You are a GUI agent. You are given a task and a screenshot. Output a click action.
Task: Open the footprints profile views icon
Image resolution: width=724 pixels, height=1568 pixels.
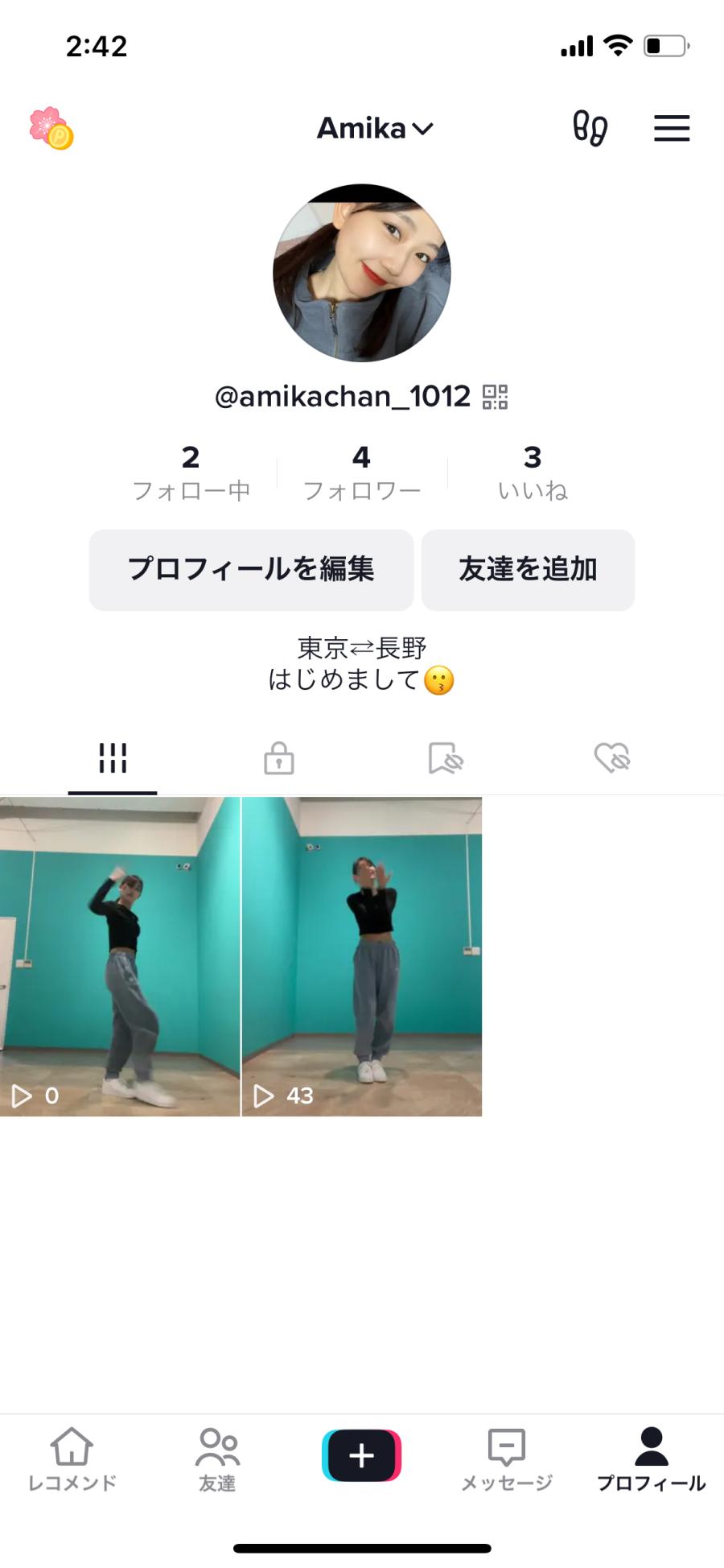click(590, 128)
